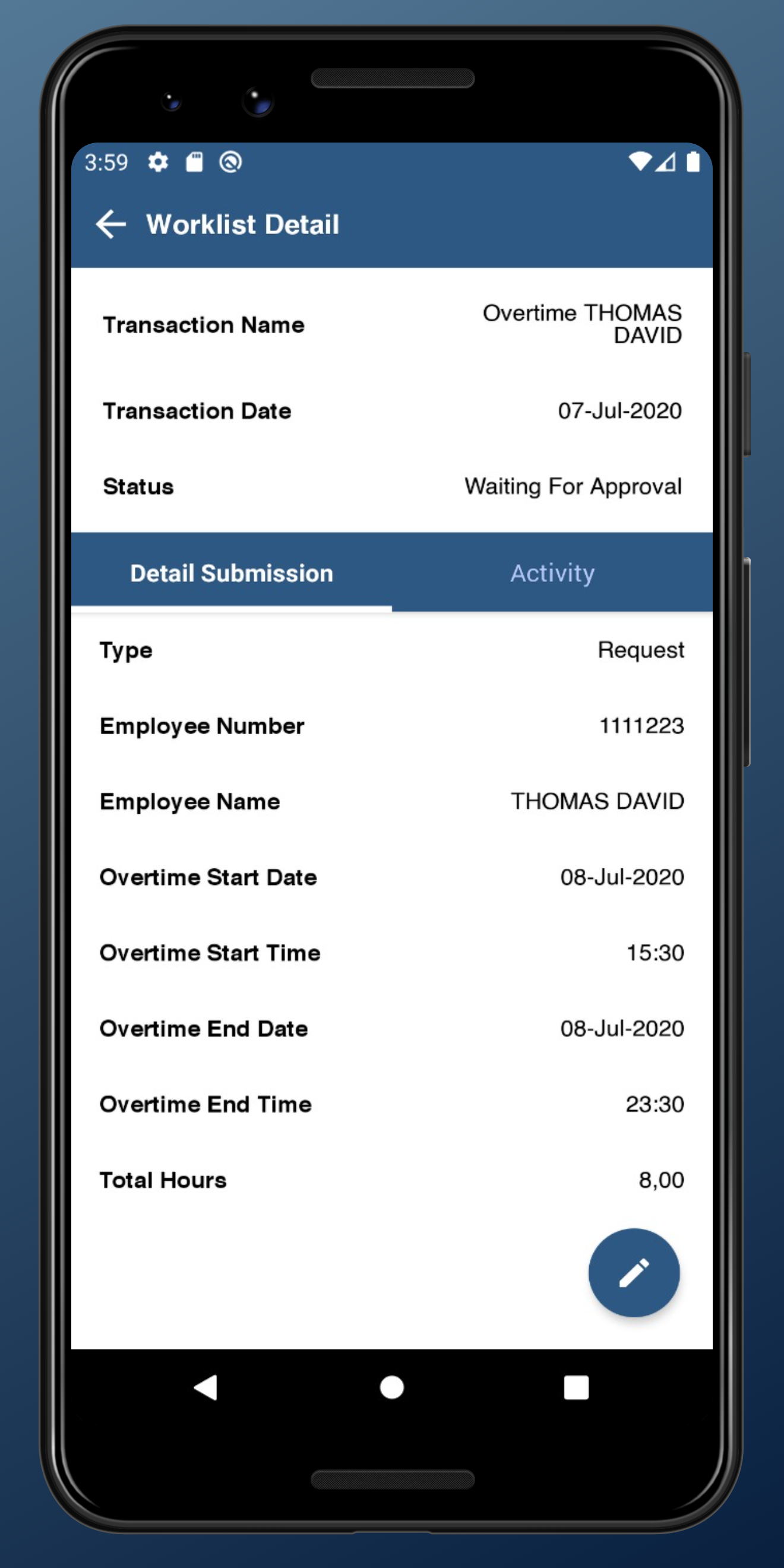The image size is (784, 1568).
Task: Select the Employee Number 1111223
Action: coord(641,726)
